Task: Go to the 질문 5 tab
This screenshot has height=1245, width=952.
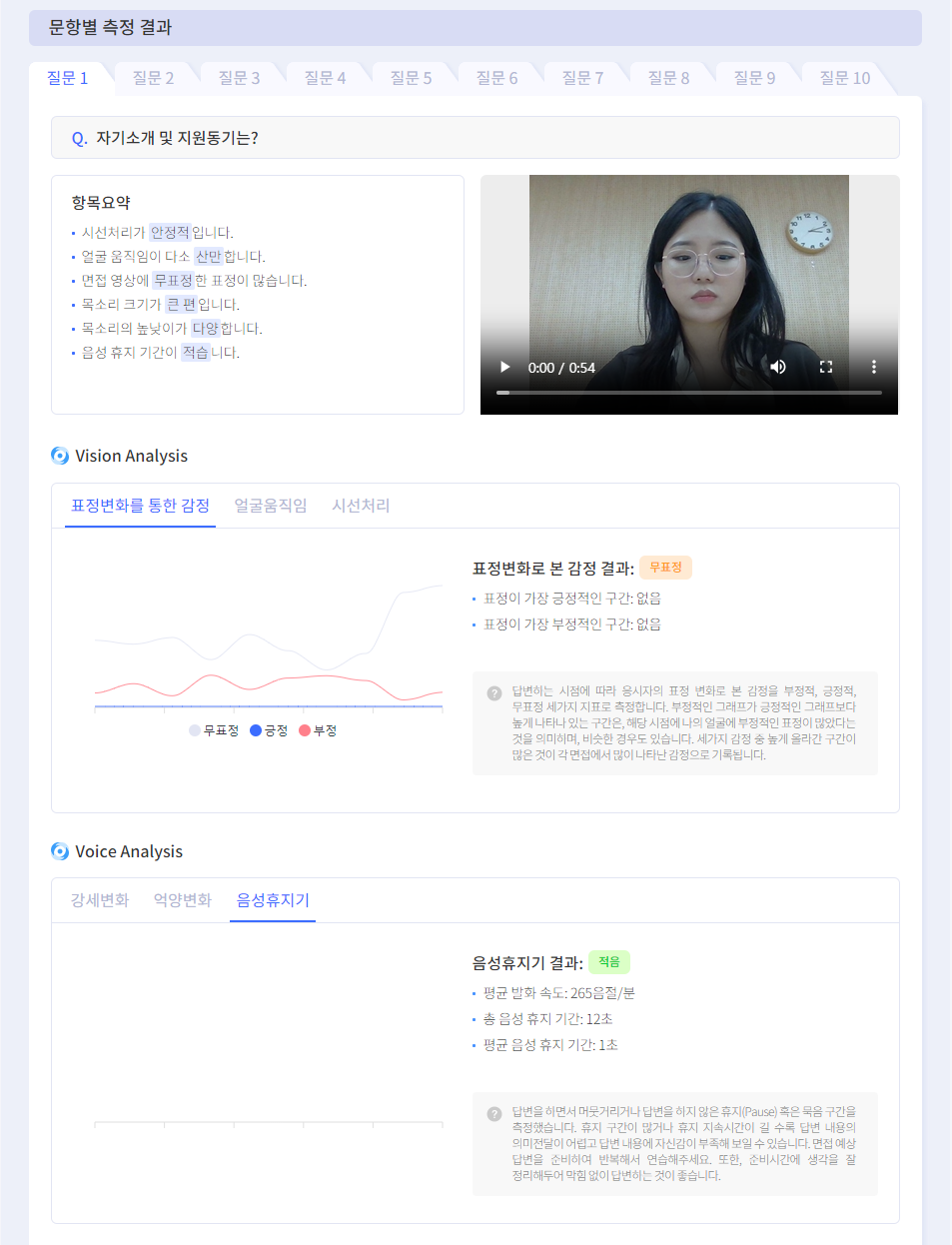Action: [411, 78]
